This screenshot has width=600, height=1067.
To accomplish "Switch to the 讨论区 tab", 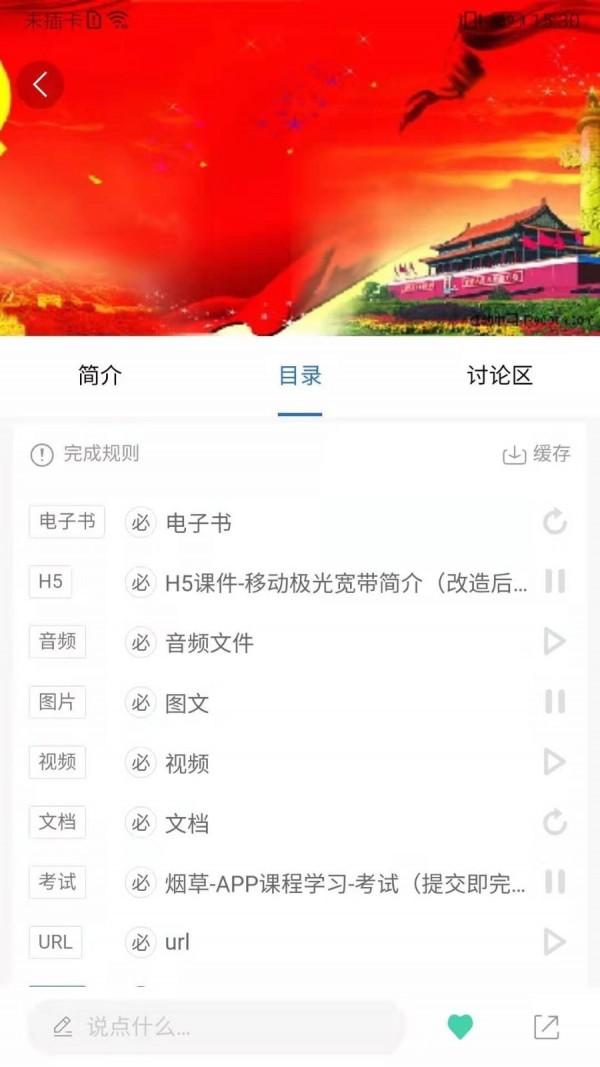I will (x=499, y=376).
